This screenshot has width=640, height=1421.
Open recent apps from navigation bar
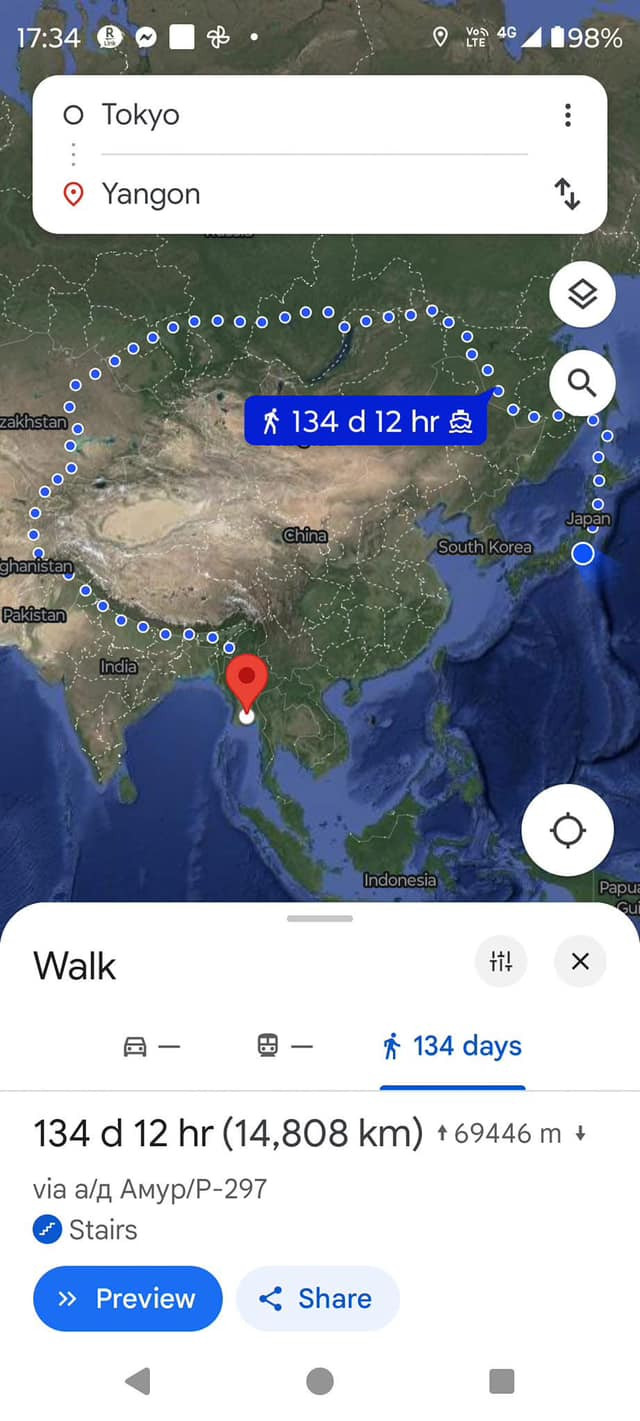(x=501, y=1381)
